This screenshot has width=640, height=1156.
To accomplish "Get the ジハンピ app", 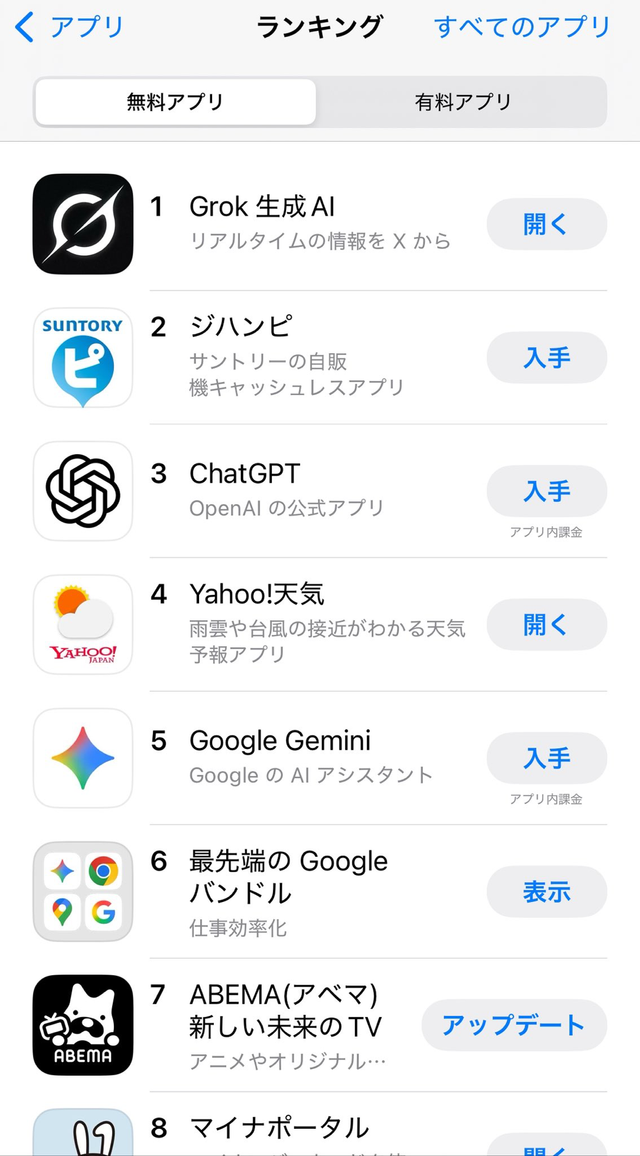I will [x=546, y=357].
